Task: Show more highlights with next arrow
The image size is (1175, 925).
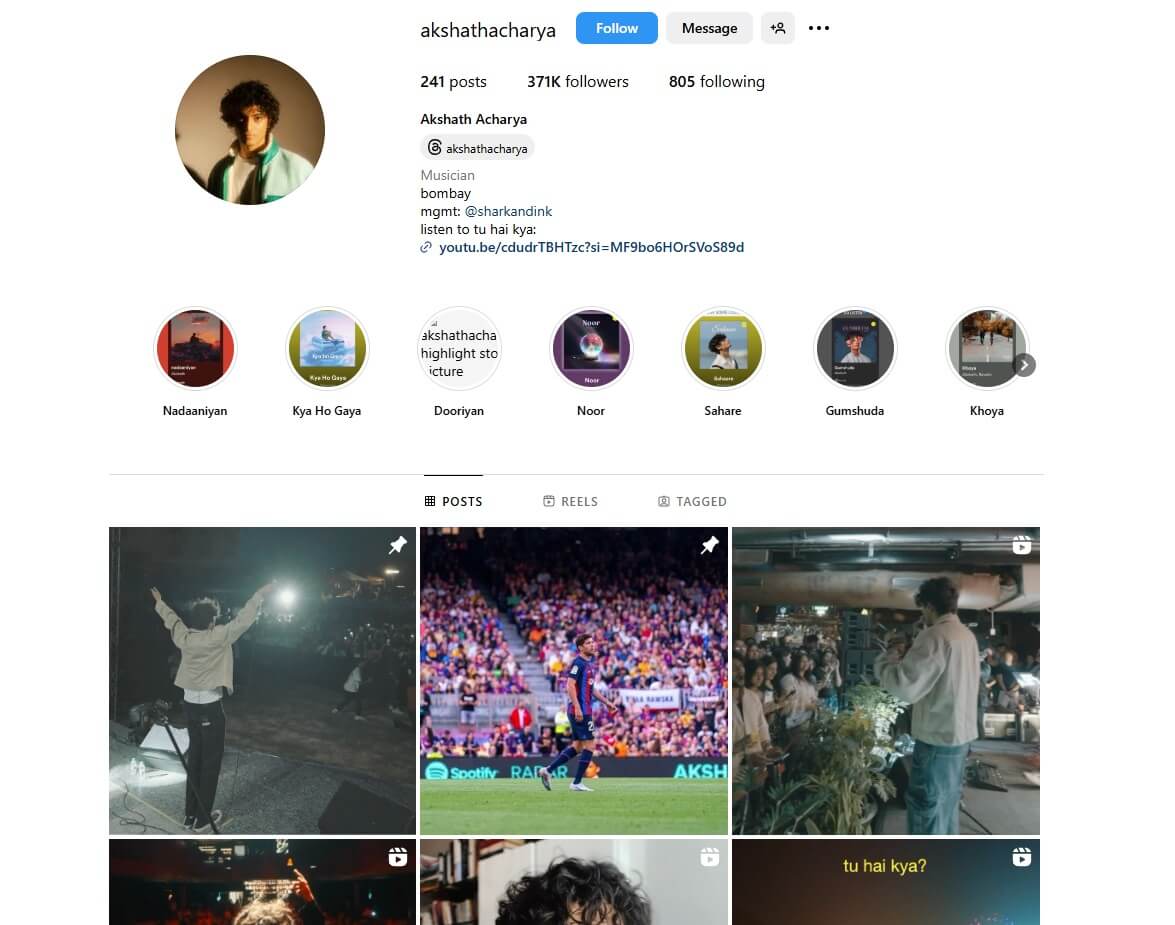Action: pos(1024,365)
